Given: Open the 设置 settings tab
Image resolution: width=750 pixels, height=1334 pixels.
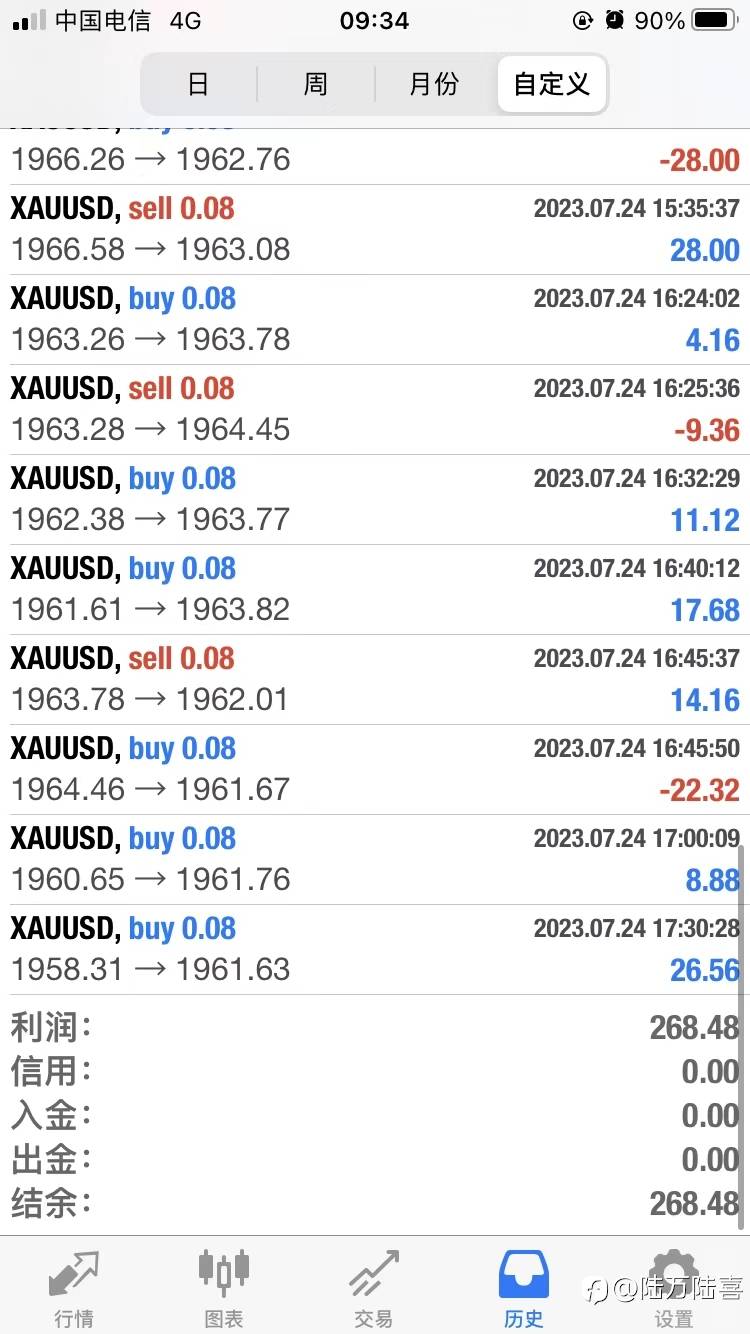Looking at the screenshot, I should point(674,1288).
